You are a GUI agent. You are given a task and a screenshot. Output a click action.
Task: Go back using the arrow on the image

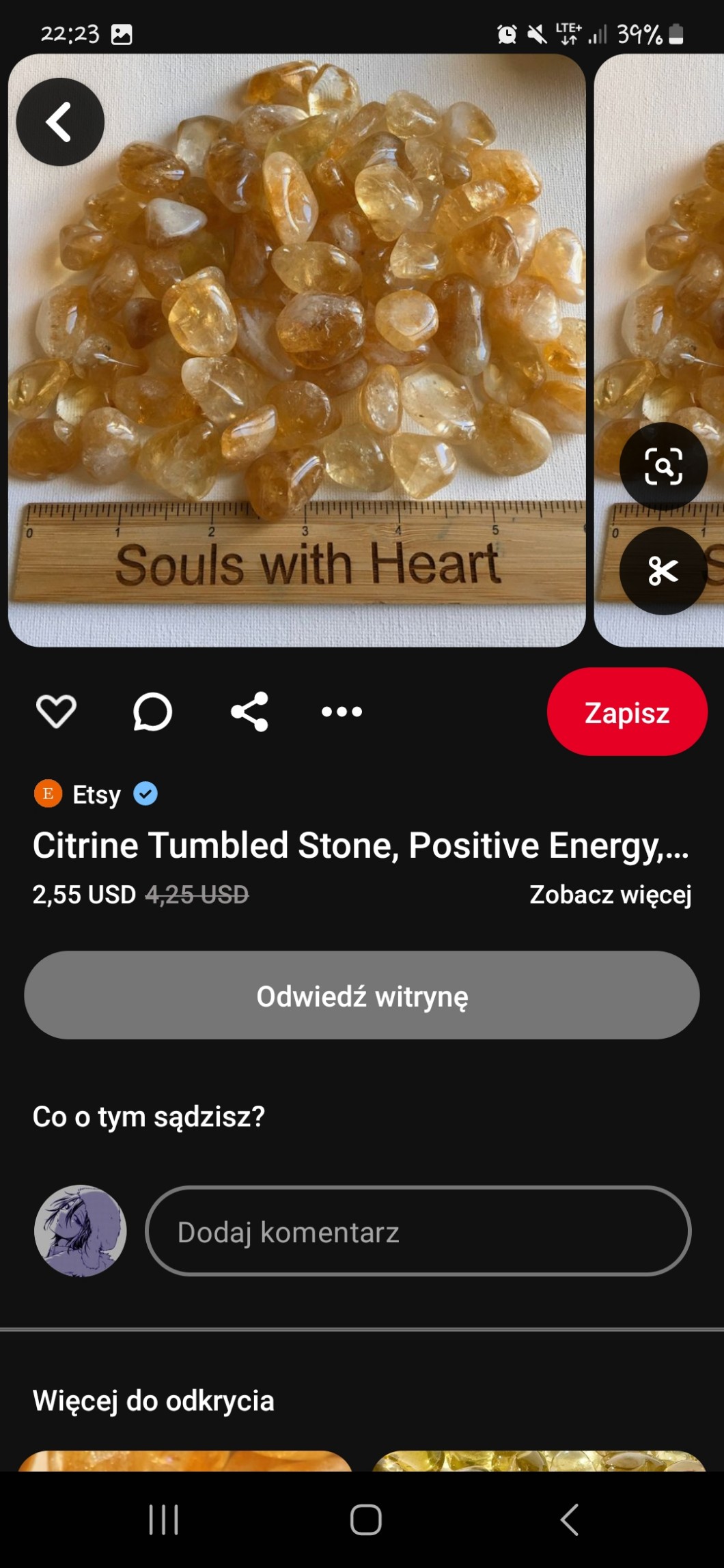click(x=60, y=122)
